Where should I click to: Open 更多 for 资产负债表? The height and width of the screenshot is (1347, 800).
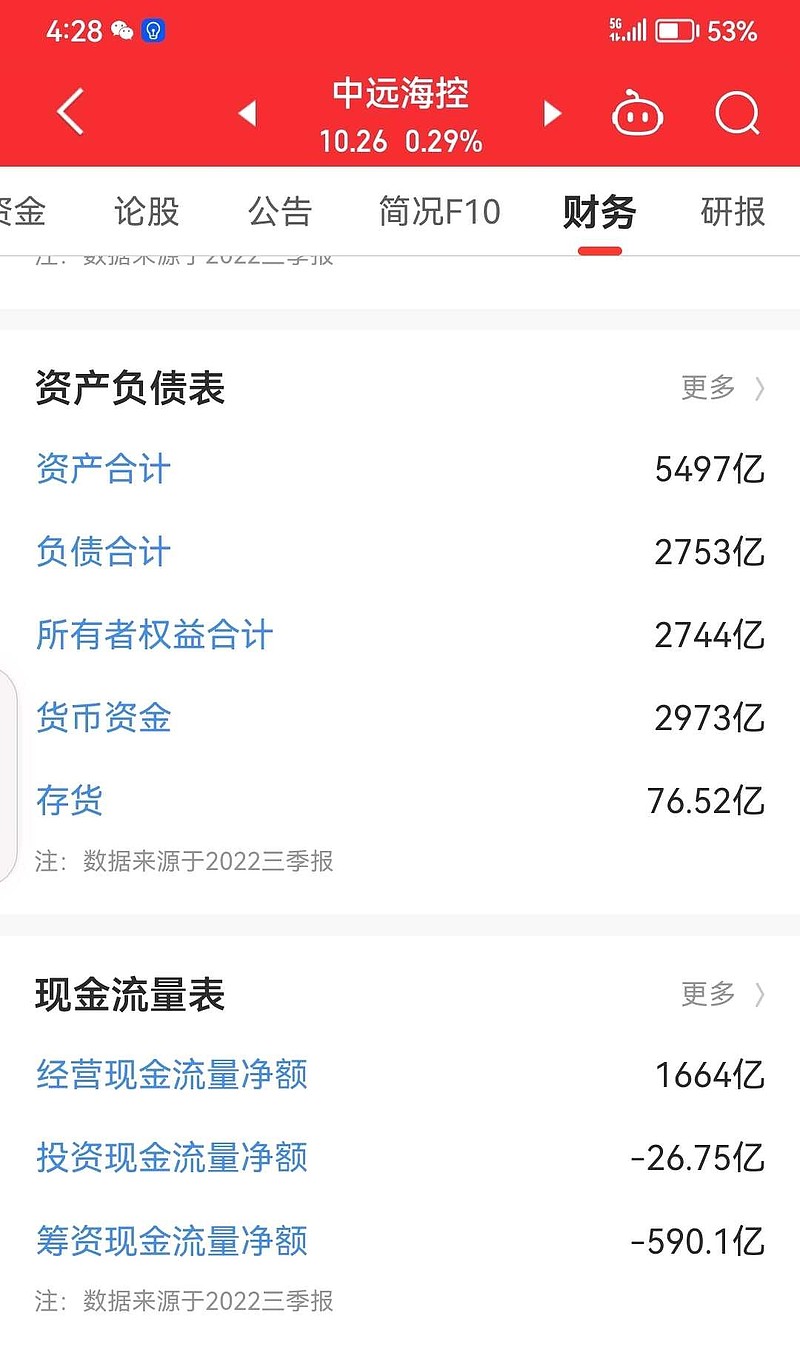(x=724, y=388)
